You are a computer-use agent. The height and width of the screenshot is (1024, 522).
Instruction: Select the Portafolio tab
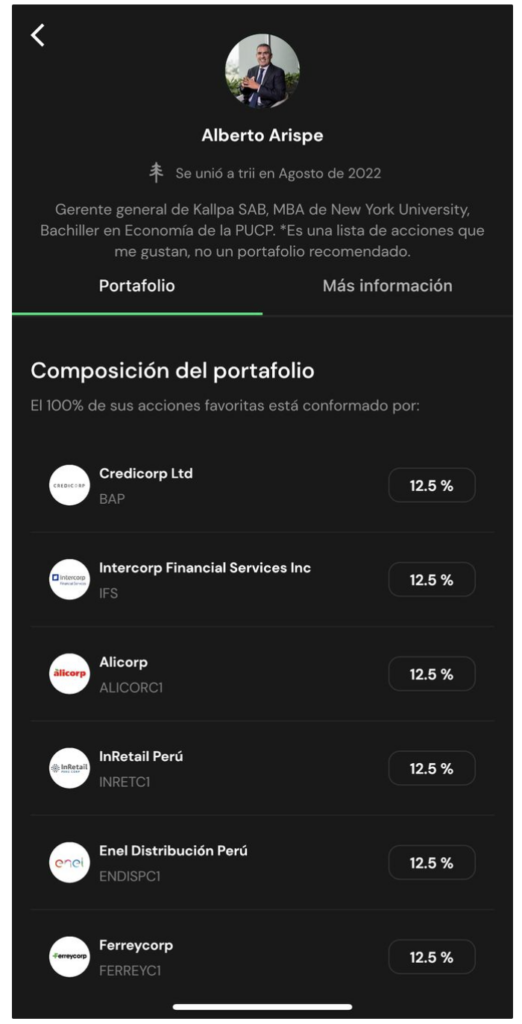(x=137, y=286)
